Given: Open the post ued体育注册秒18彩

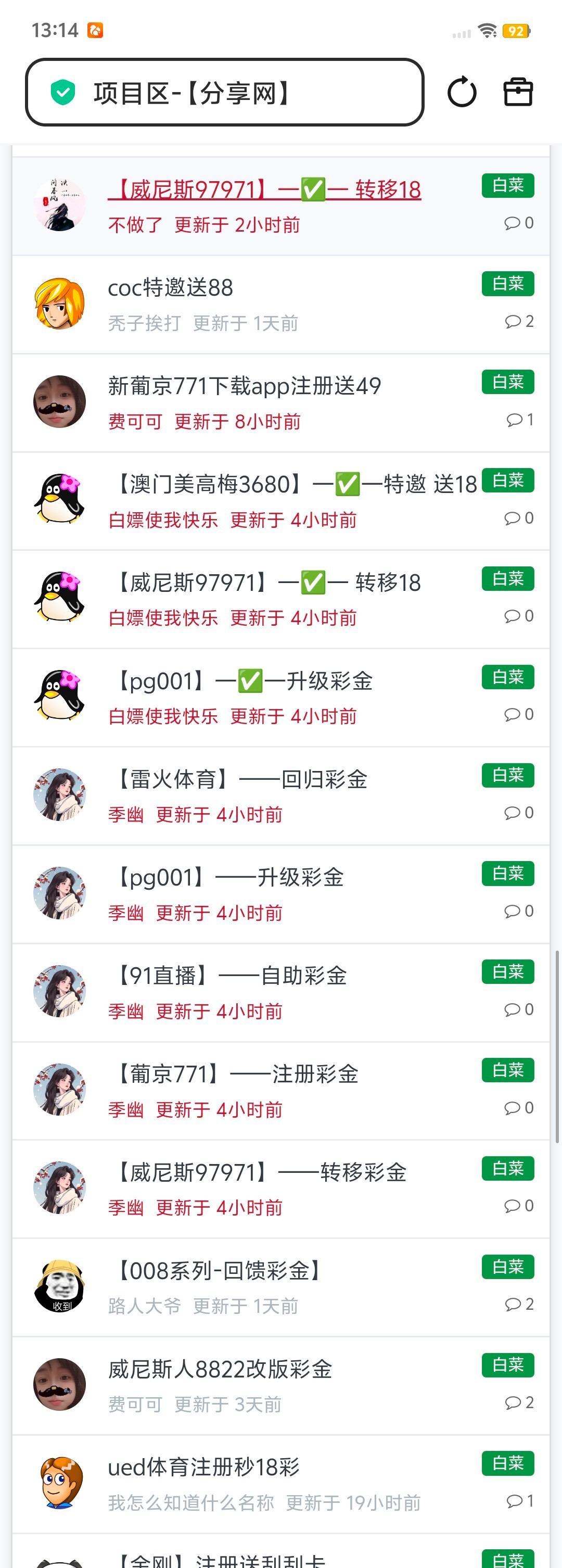Looking at the screenshot, I should coord(203,1468).
